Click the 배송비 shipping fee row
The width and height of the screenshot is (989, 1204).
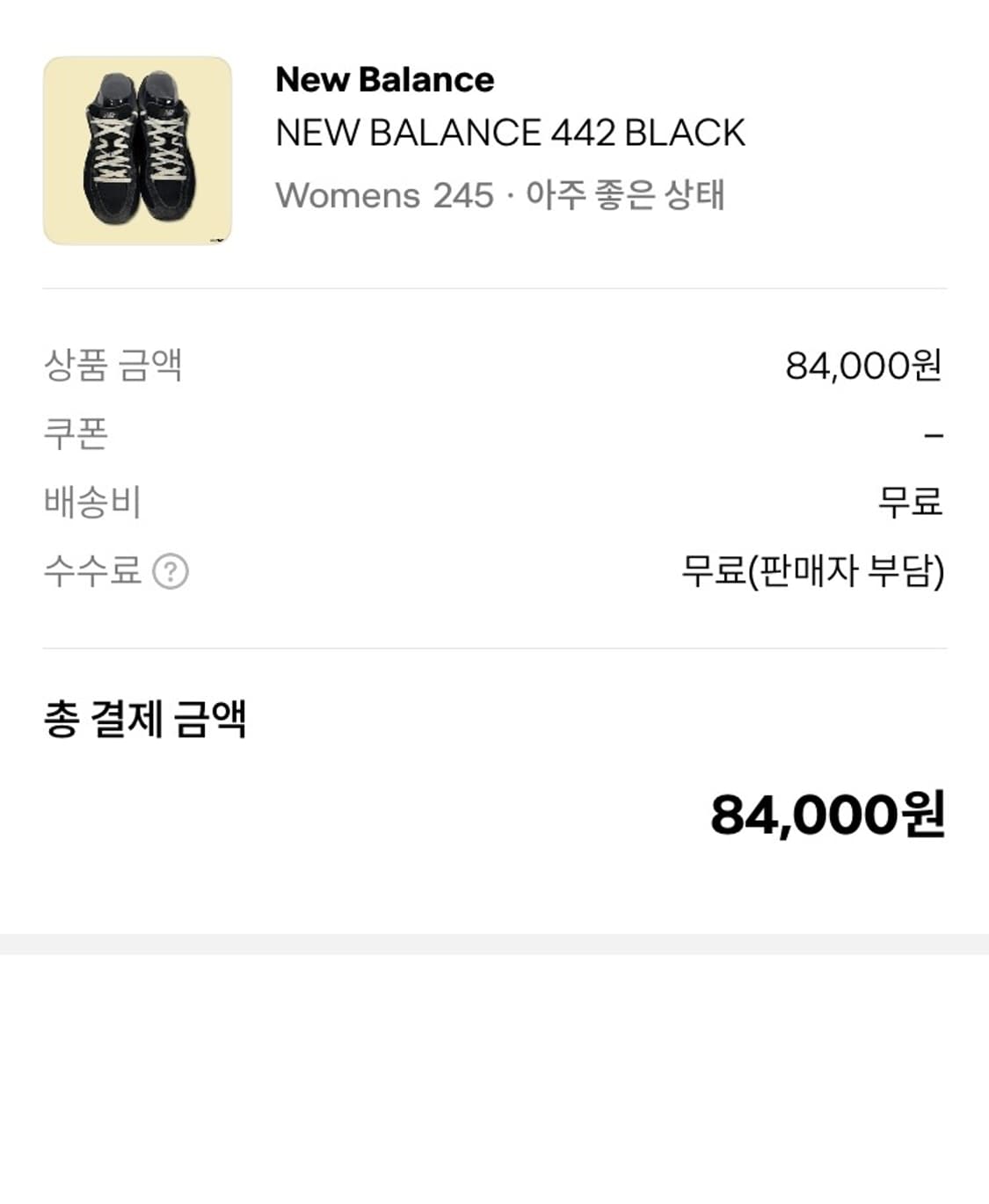[x=492, y=501]
